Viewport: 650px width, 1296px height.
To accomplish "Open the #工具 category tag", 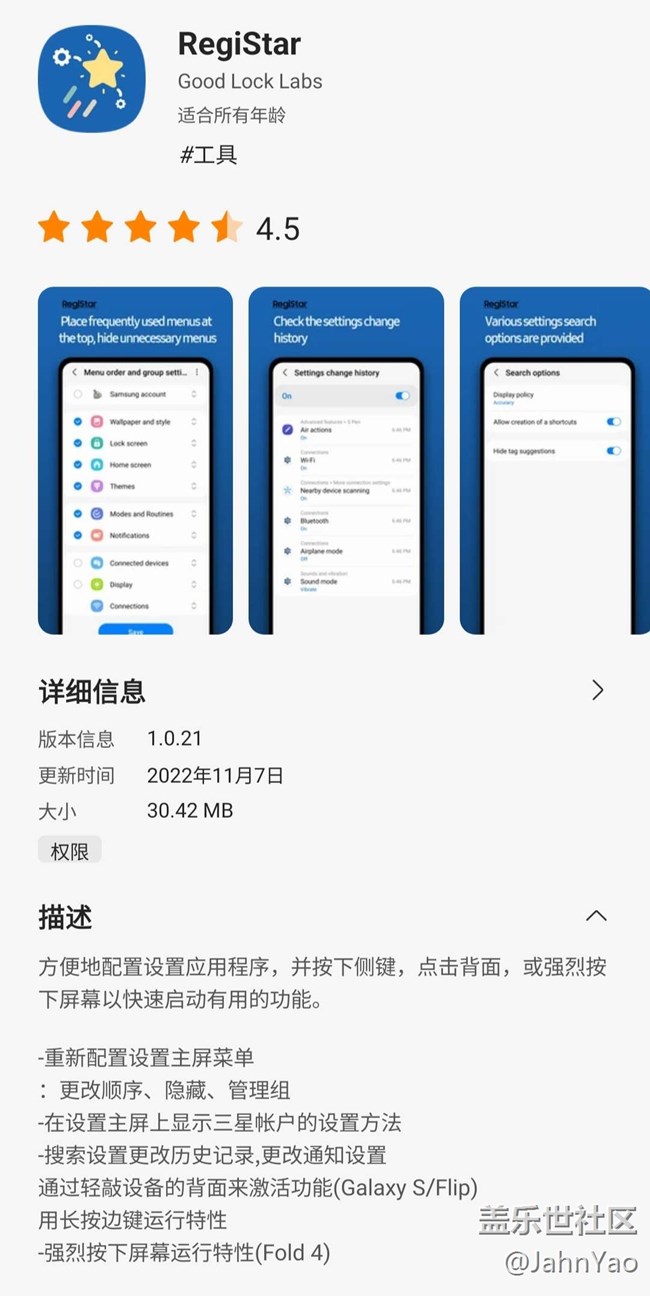I will [208, 155].
